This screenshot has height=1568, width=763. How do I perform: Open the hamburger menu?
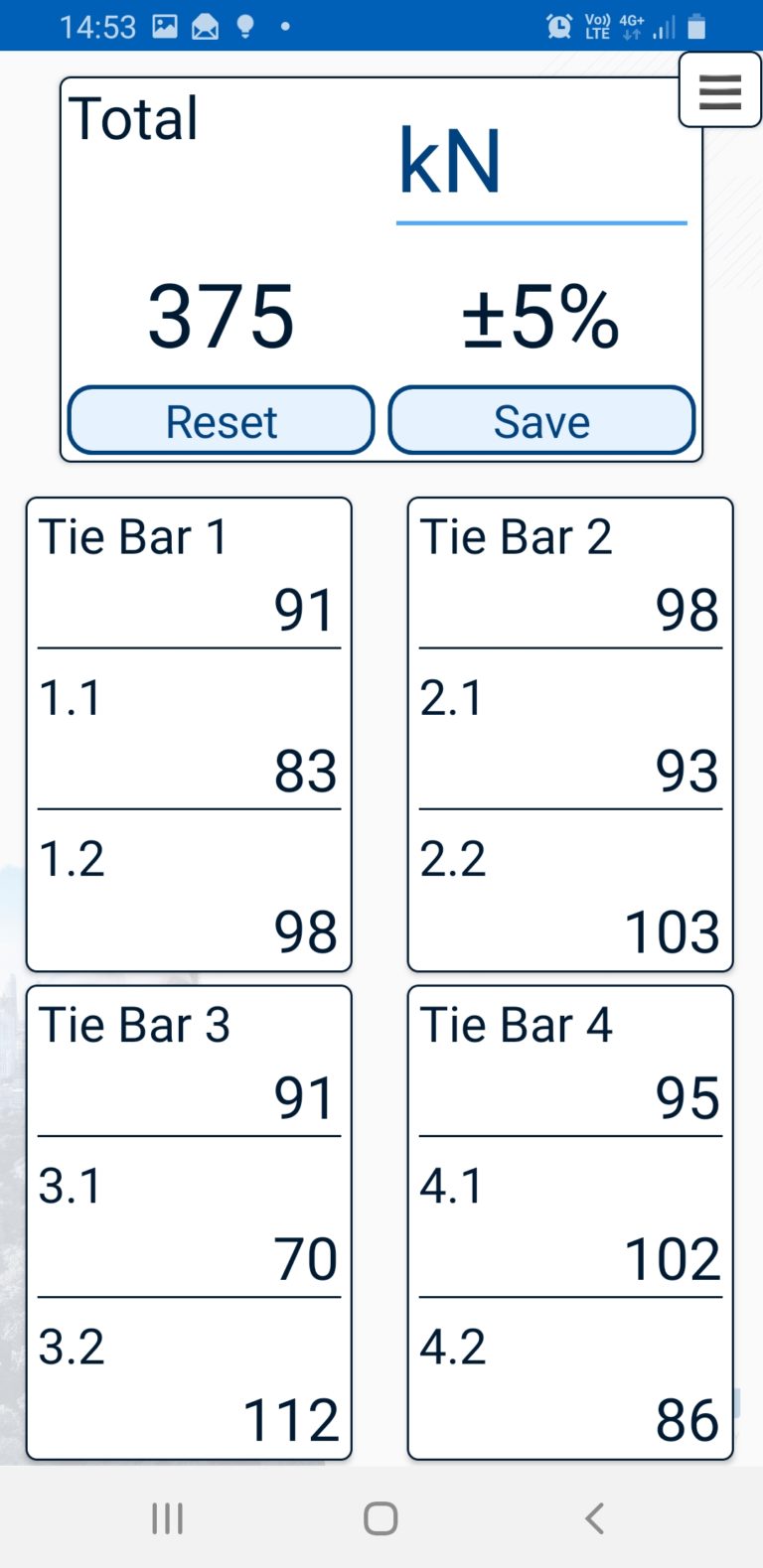pyautogui.click(x=719, y=90)
